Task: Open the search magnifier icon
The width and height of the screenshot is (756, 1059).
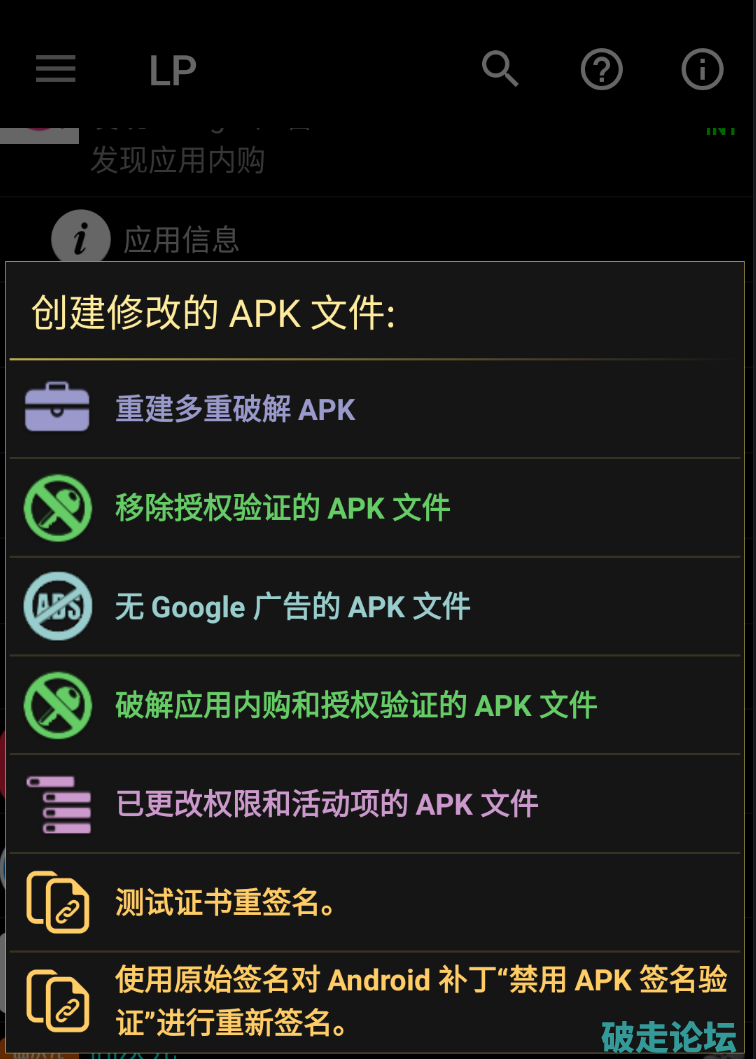Action: (500, 69)
